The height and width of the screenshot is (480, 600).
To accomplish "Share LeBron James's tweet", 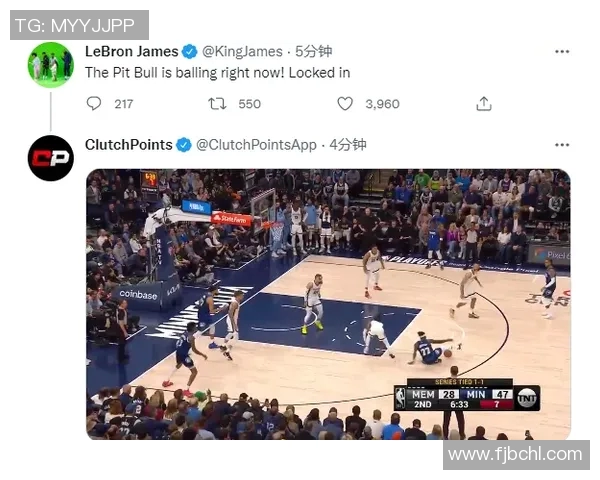I will point(484,103).
